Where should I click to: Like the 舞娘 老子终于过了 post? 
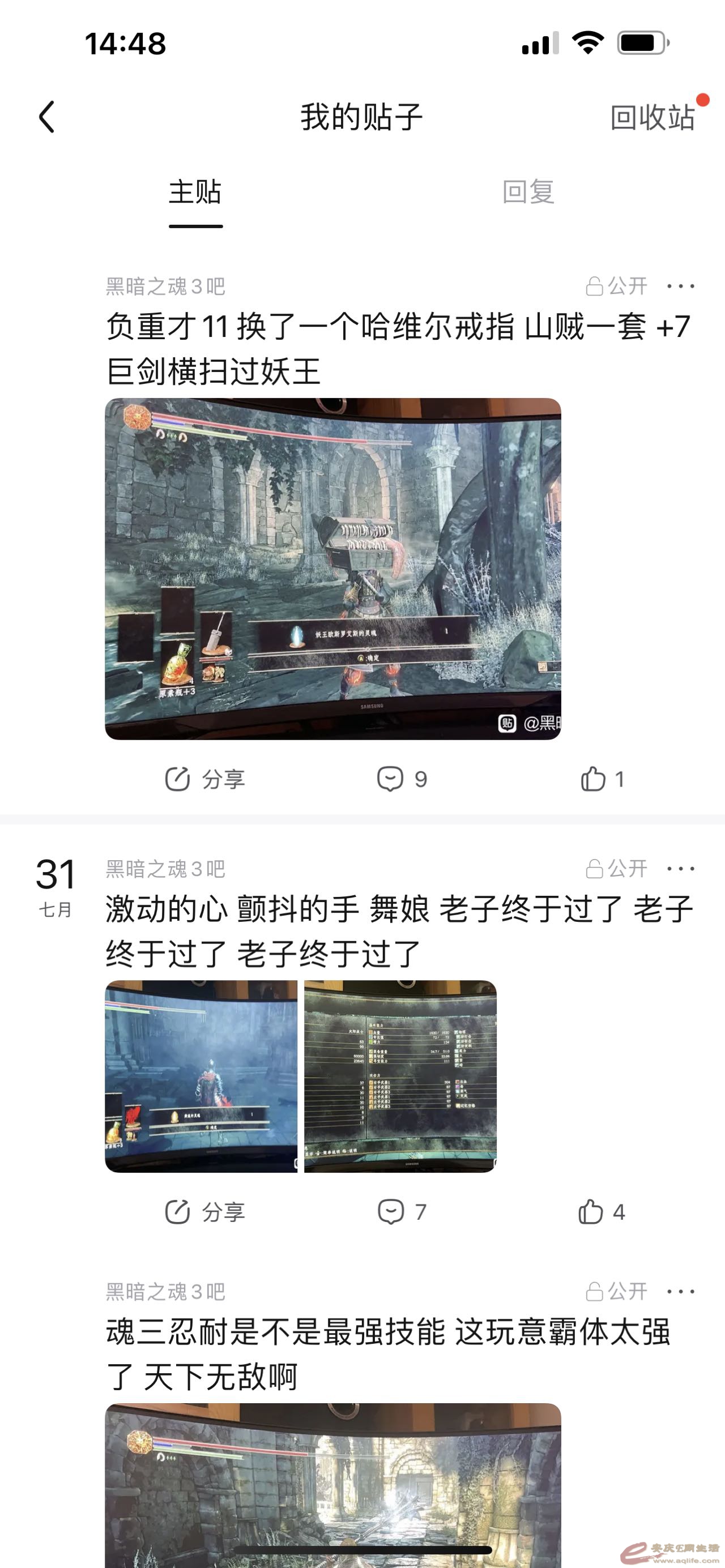[x=602, y=1212]
